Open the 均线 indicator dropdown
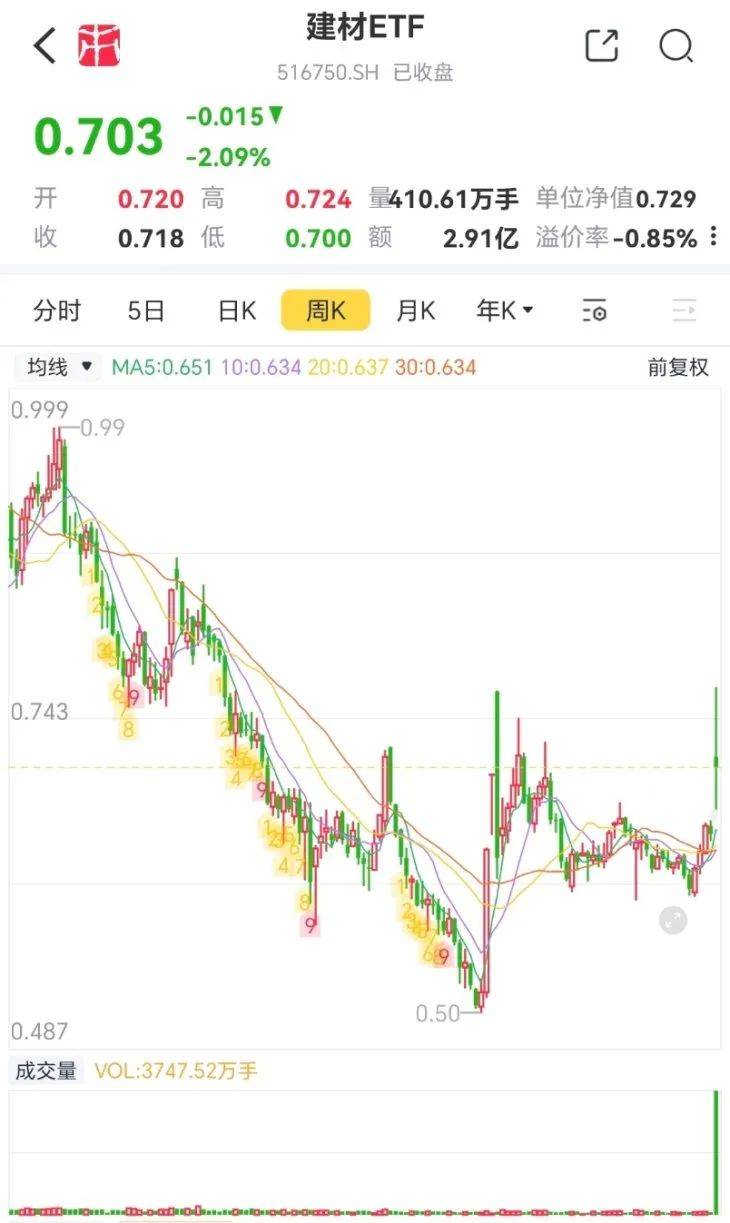 pos(58,367)
